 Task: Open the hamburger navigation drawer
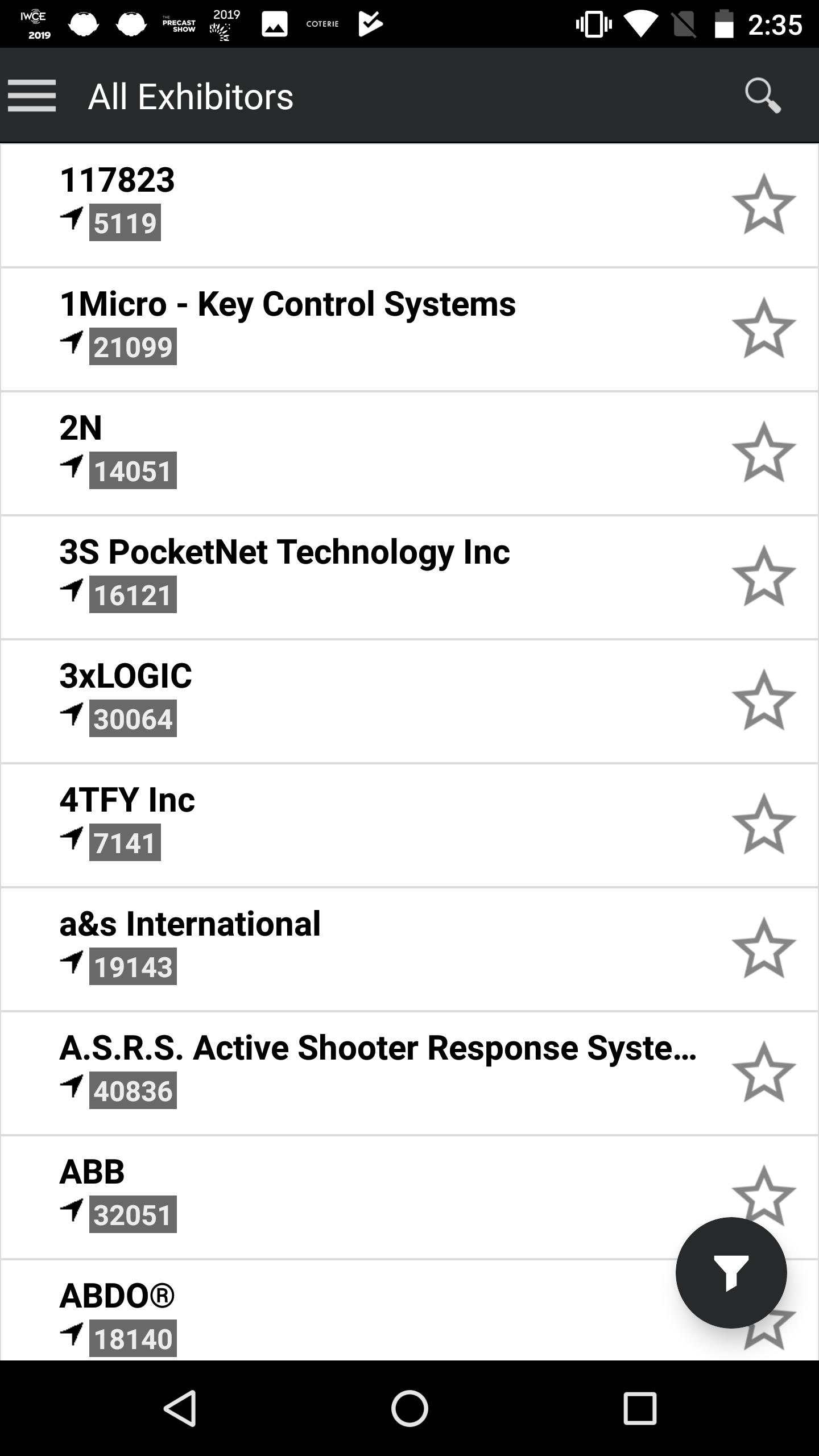click(x=32, y=96)
